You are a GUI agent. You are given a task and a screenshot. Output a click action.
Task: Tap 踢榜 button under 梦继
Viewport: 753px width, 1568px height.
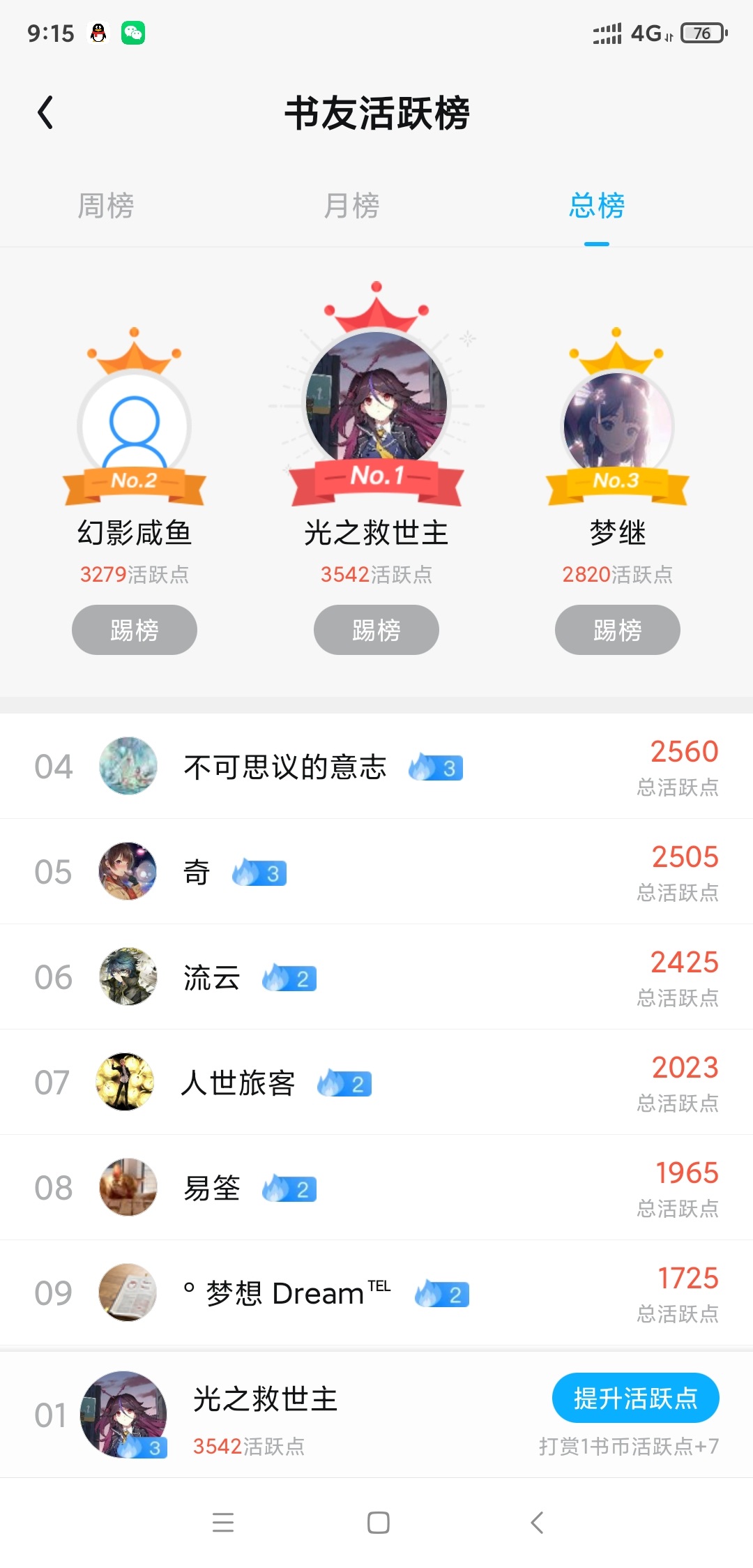click(x=617, y=630)
